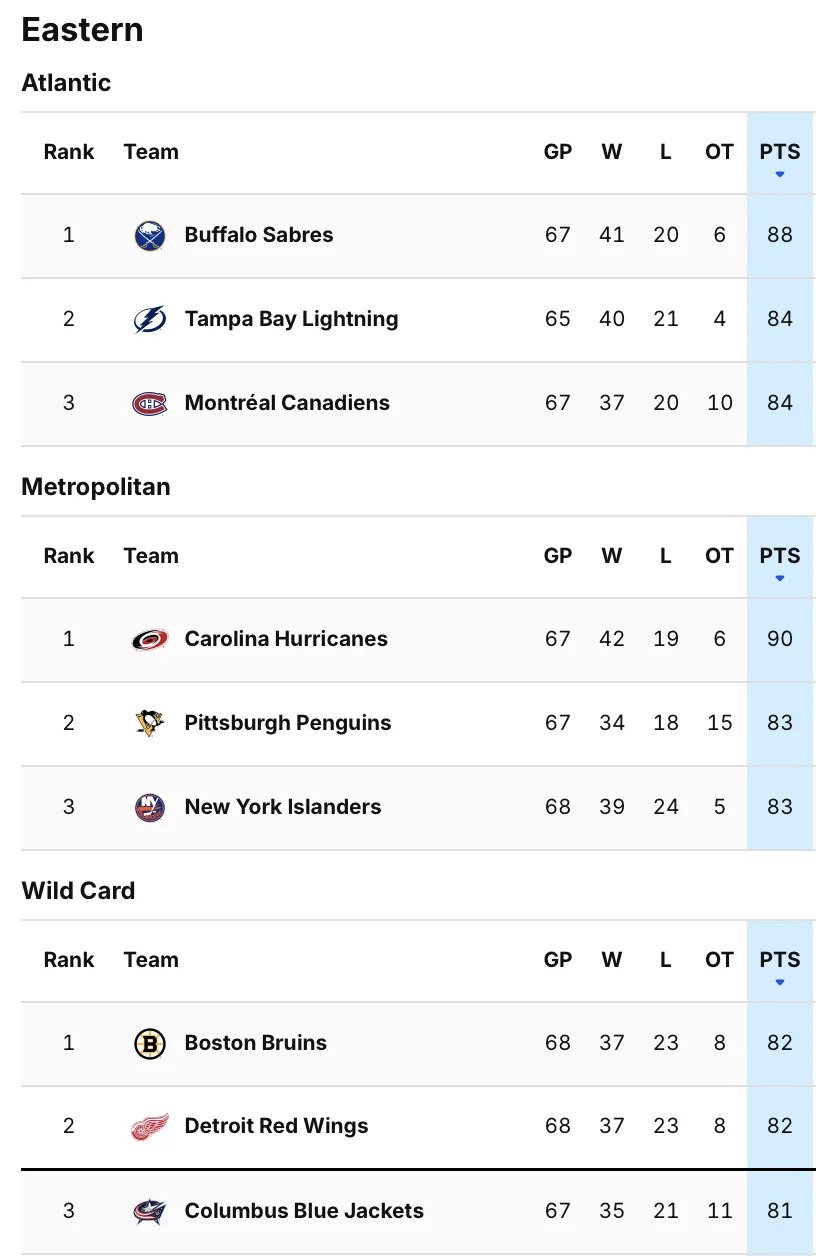Sort Atlantic standings by the W column
This screenshot has height=1256, width=816.
612,152
